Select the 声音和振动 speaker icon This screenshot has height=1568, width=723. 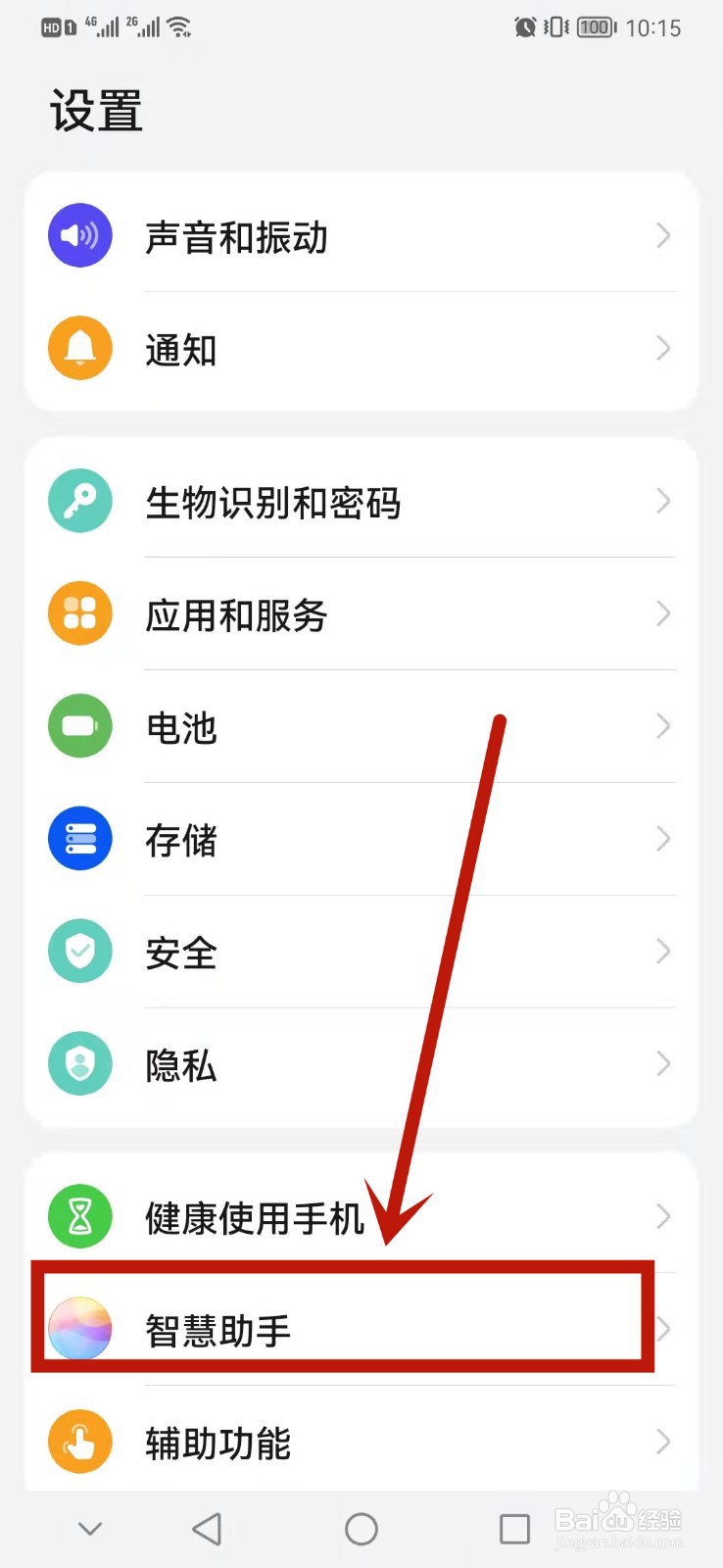pos(79,235)
